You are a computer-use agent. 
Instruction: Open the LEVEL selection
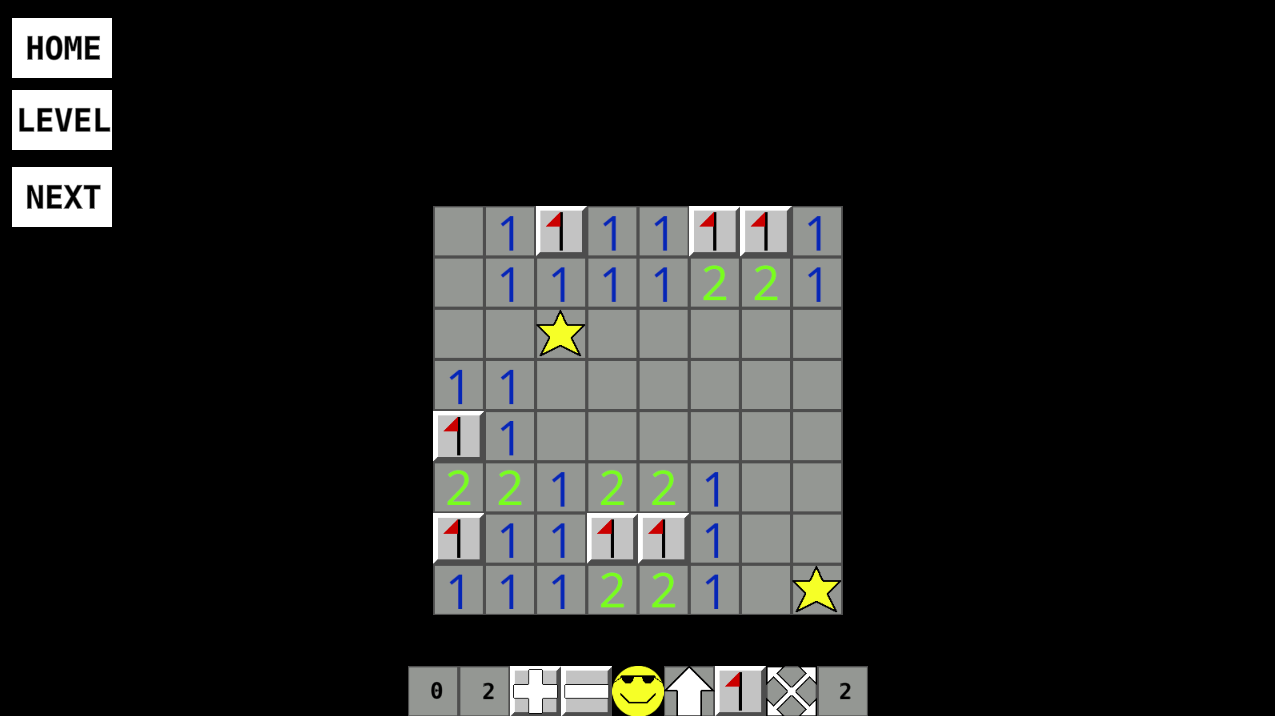[62, 120]
